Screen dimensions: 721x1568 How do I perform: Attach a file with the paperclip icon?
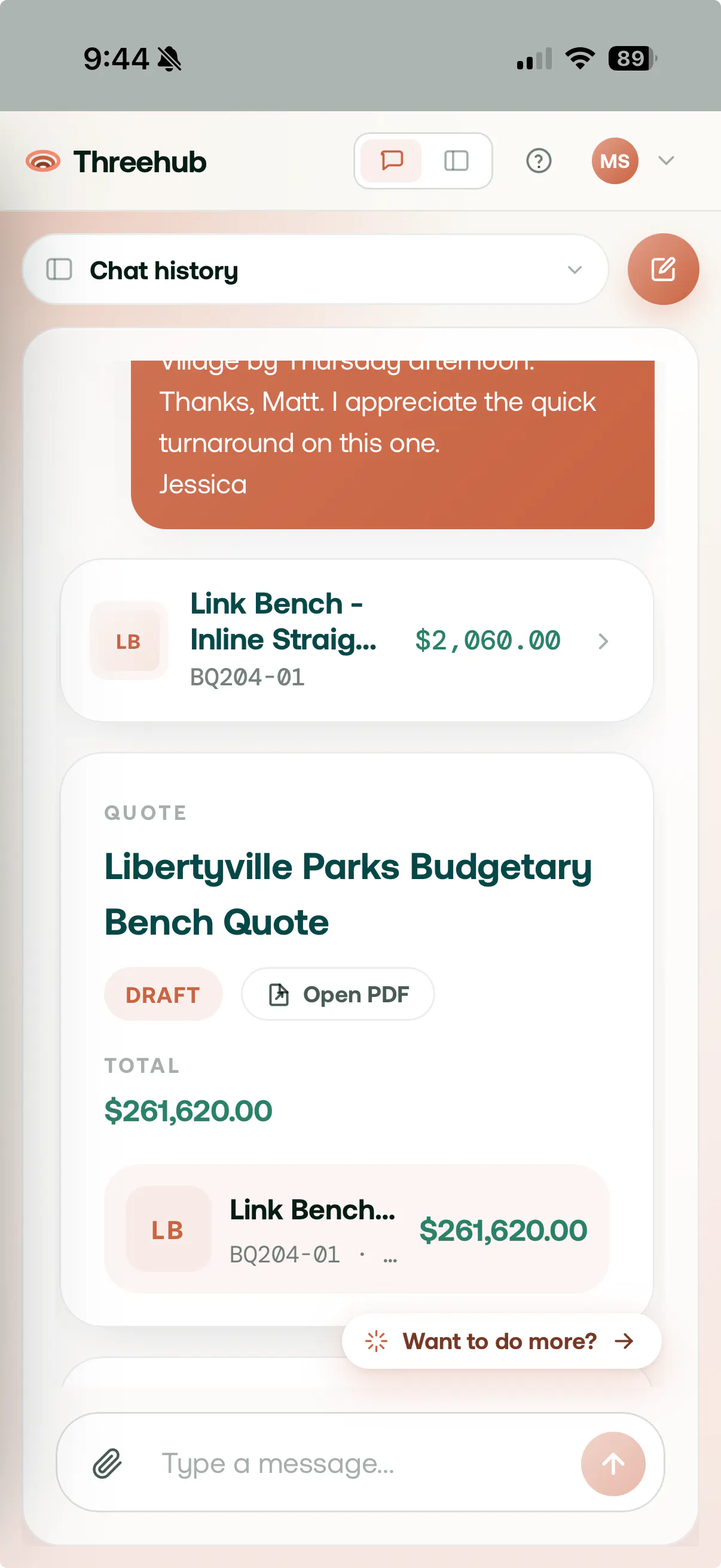pos(107,1463)
